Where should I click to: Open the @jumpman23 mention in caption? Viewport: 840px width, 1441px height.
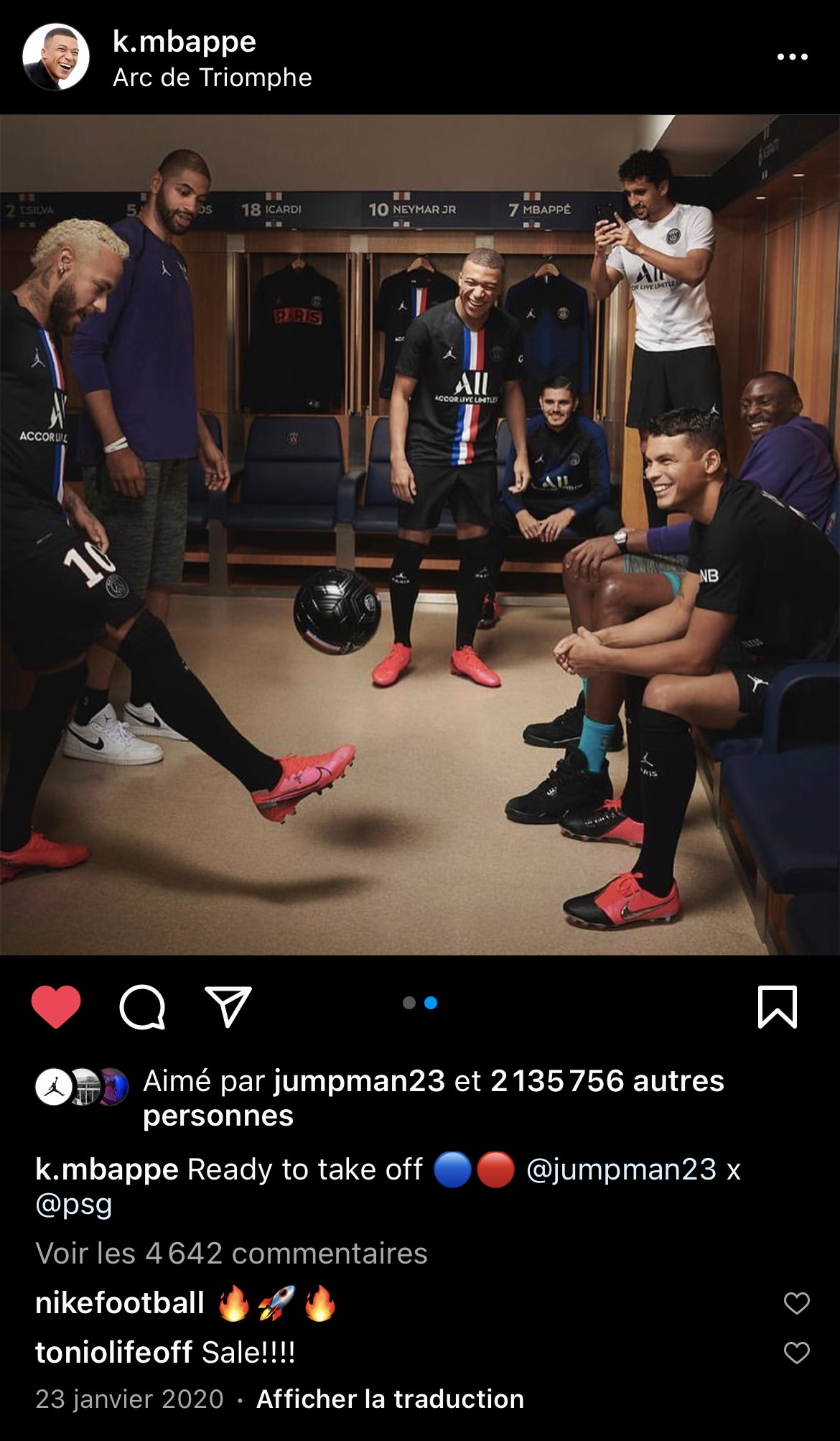622,1169
